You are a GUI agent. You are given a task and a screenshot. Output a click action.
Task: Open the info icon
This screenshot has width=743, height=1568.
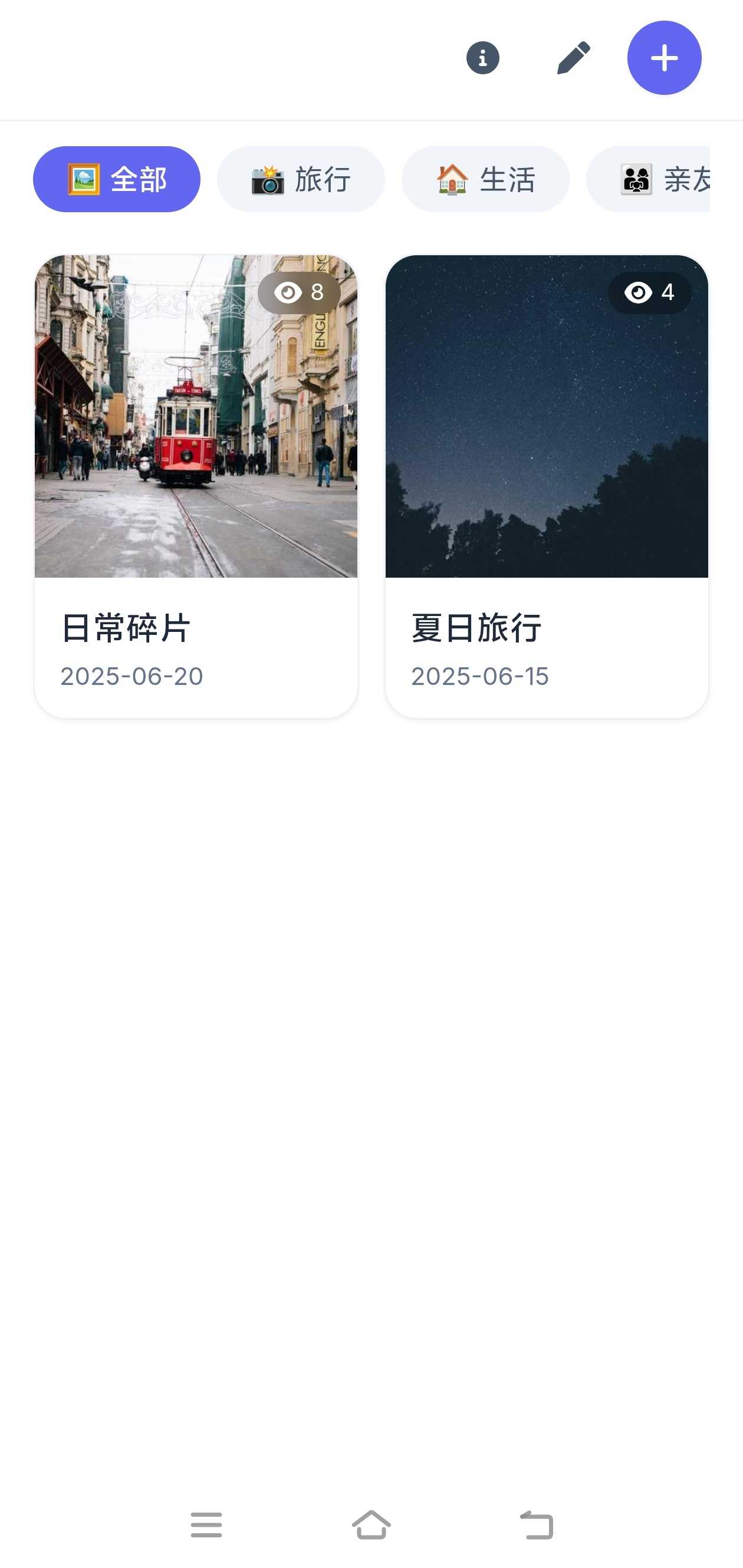[x=482, y=58]
